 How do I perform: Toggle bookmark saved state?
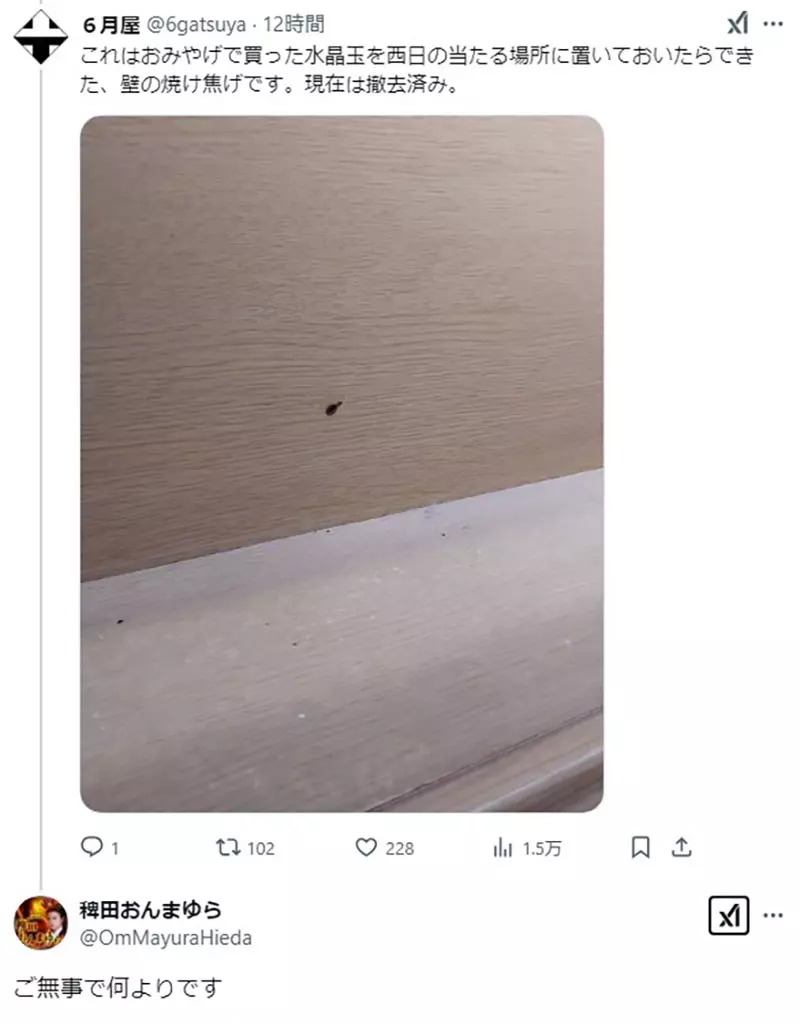(x=640, y=847)
